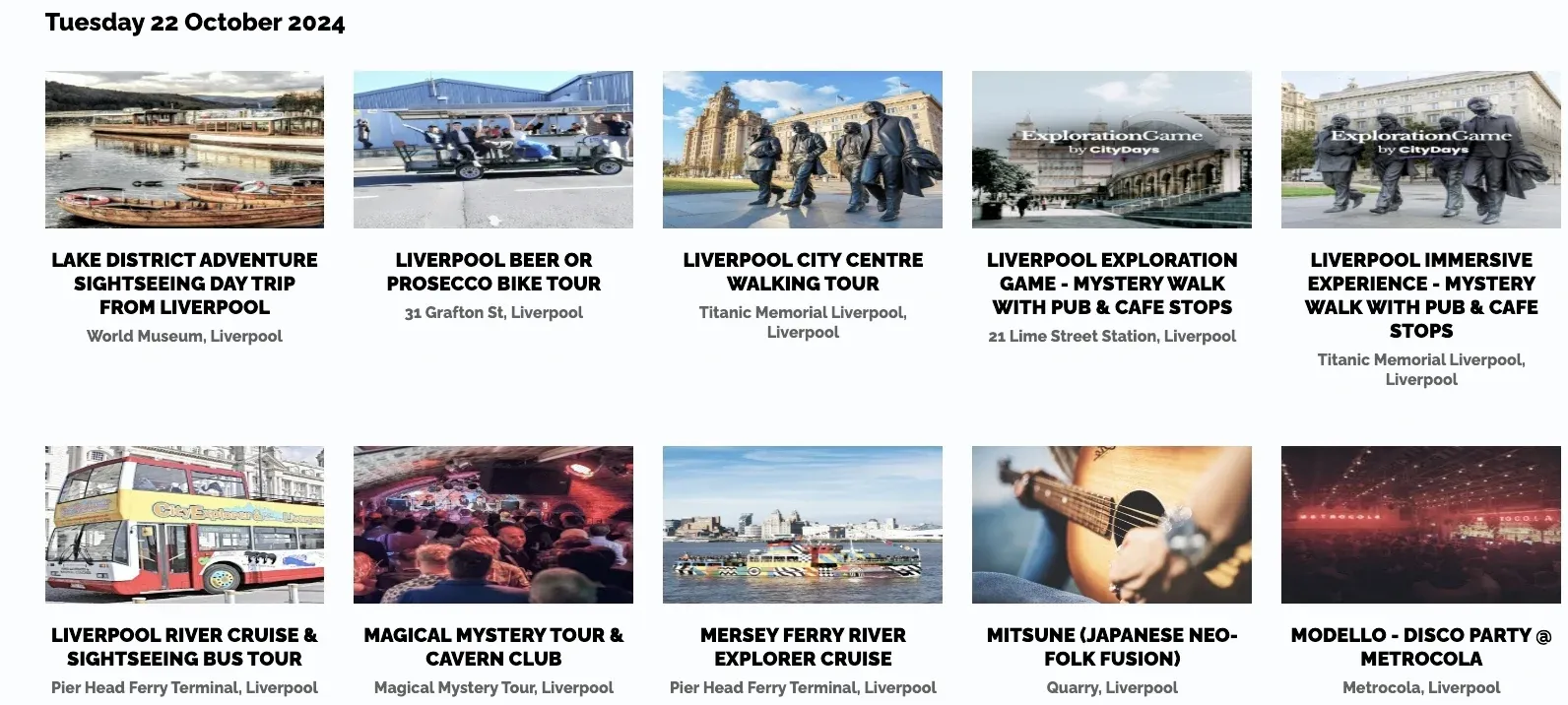Open Liverpool Immersive Experience mystery walk
The height and width of the screenshot is (705, 1568).
tap(1421, 294)
